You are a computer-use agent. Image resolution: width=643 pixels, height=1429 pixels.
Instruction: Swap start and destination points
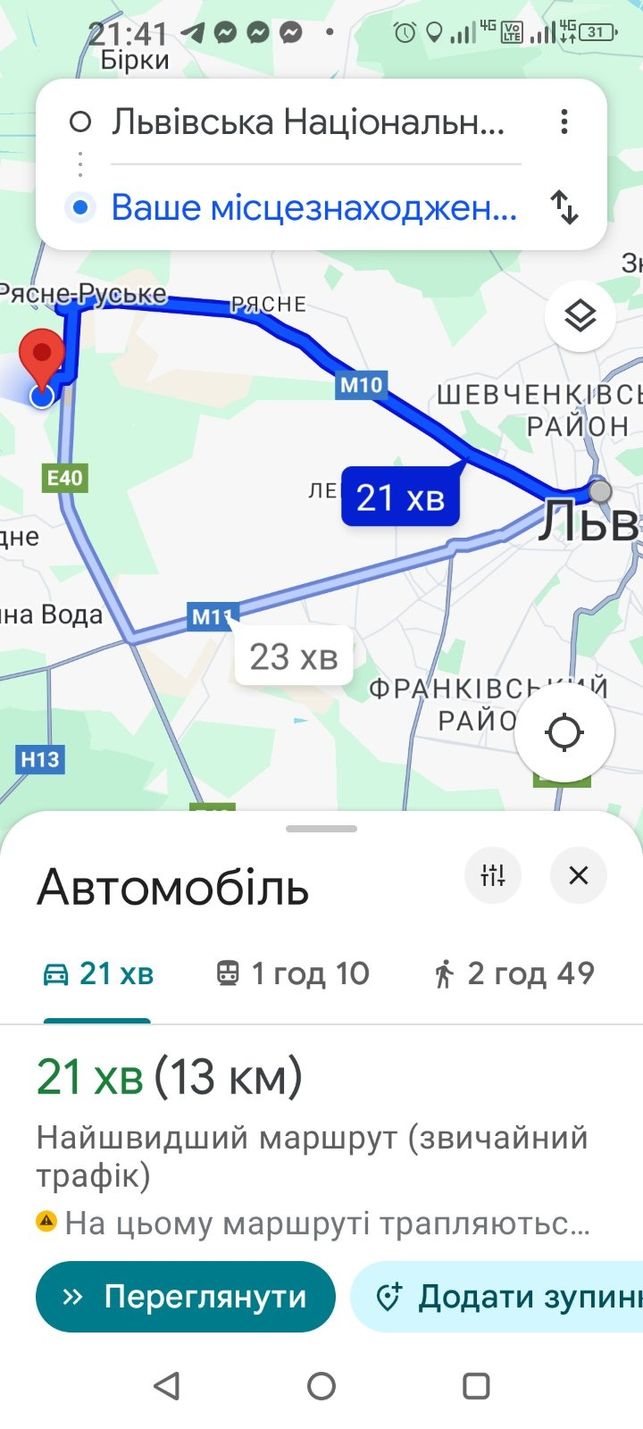tap(565, 208)
